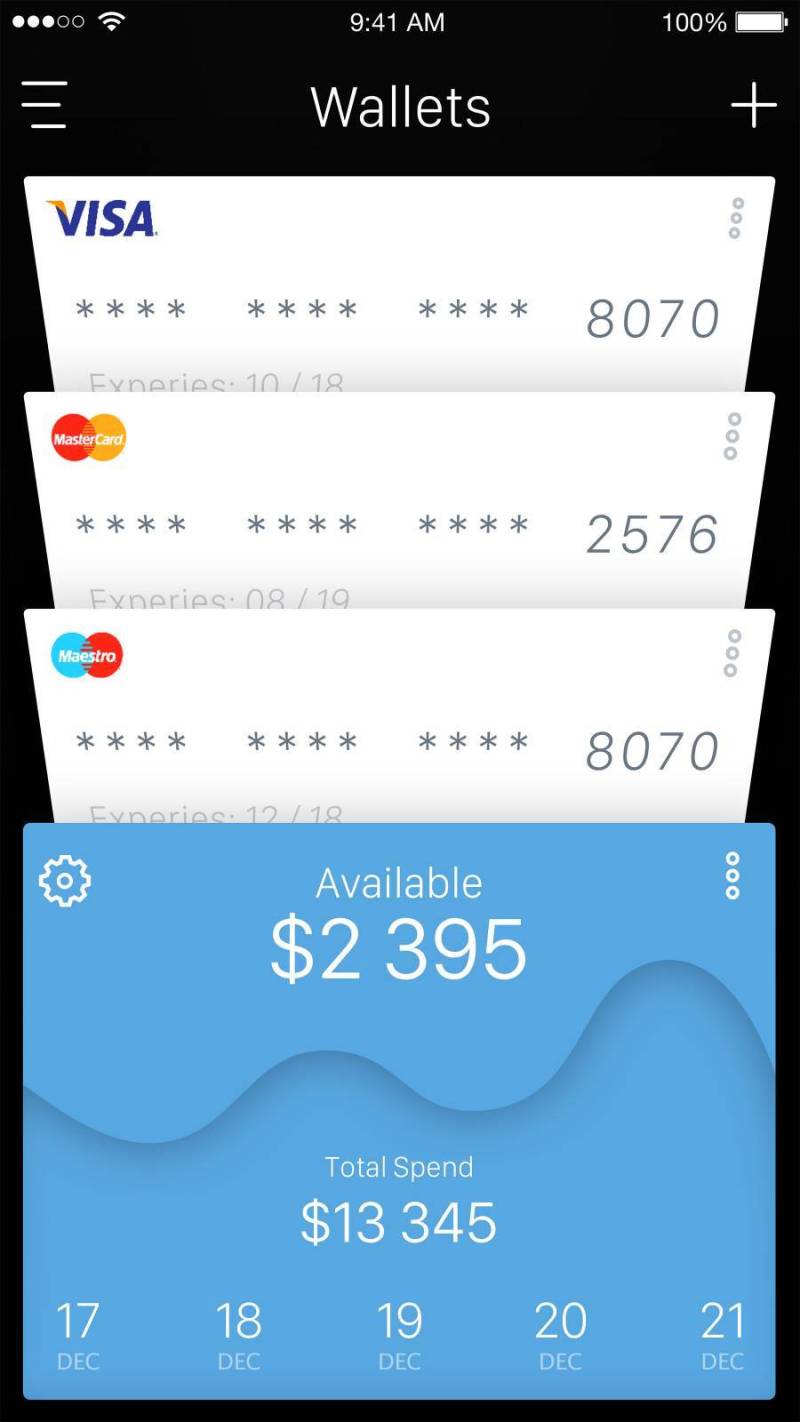This screenshot has height=1422, width=800.
Task: Select 21 DEC on the date row
Action: click(x=722, y=1334)
